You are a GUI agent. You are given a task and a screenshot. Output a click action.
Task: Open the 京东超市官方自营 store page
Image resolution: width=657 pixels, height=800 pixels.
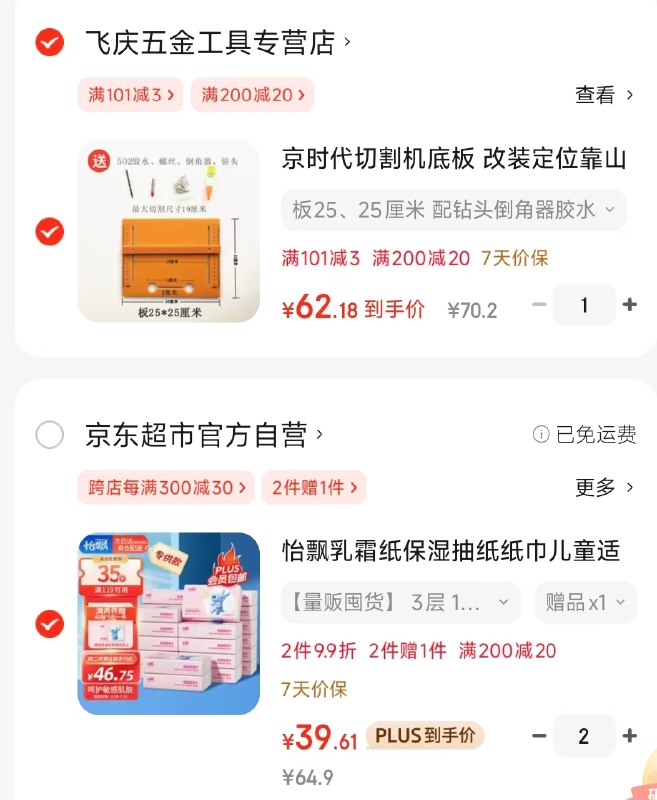[204, 435]
